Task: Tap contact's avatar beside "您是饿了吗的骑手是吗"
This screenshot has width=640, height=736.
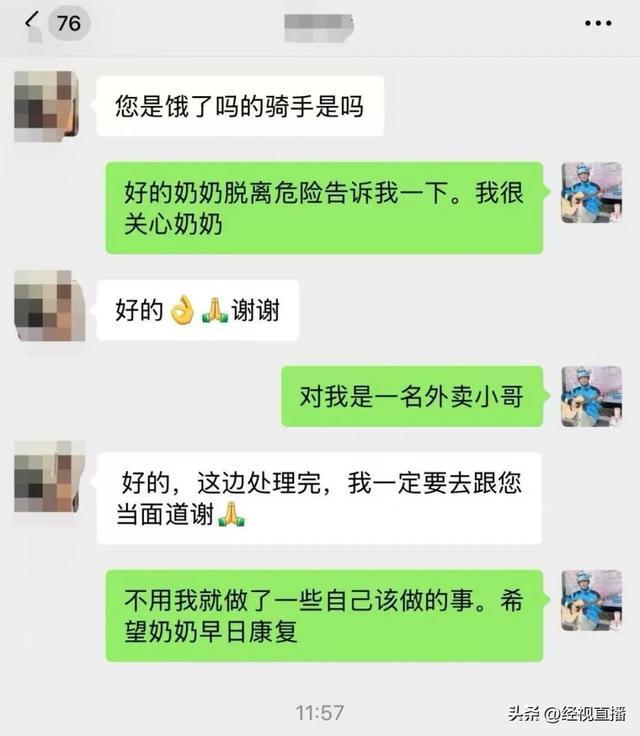Action: click(46, 106)
